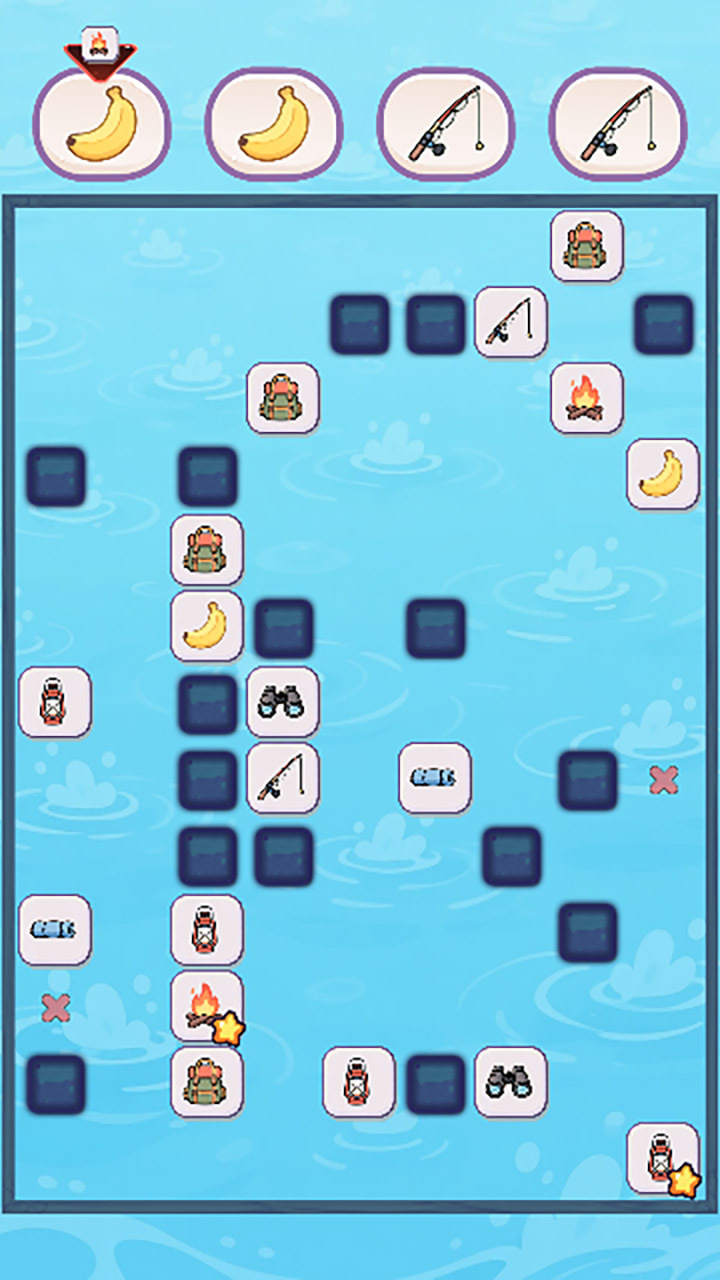
Task: Tap the banana tile directly under a backpack
Action: (x=206, y=626)
